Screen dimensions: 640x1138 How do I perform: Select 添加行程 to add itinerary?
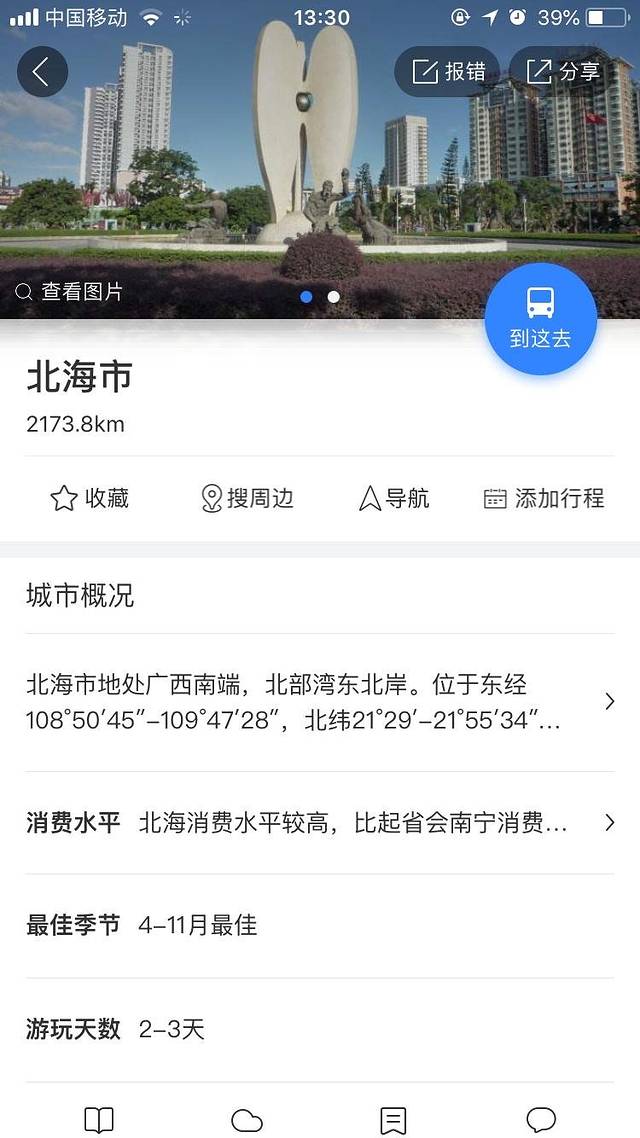(x=544, y=498)
